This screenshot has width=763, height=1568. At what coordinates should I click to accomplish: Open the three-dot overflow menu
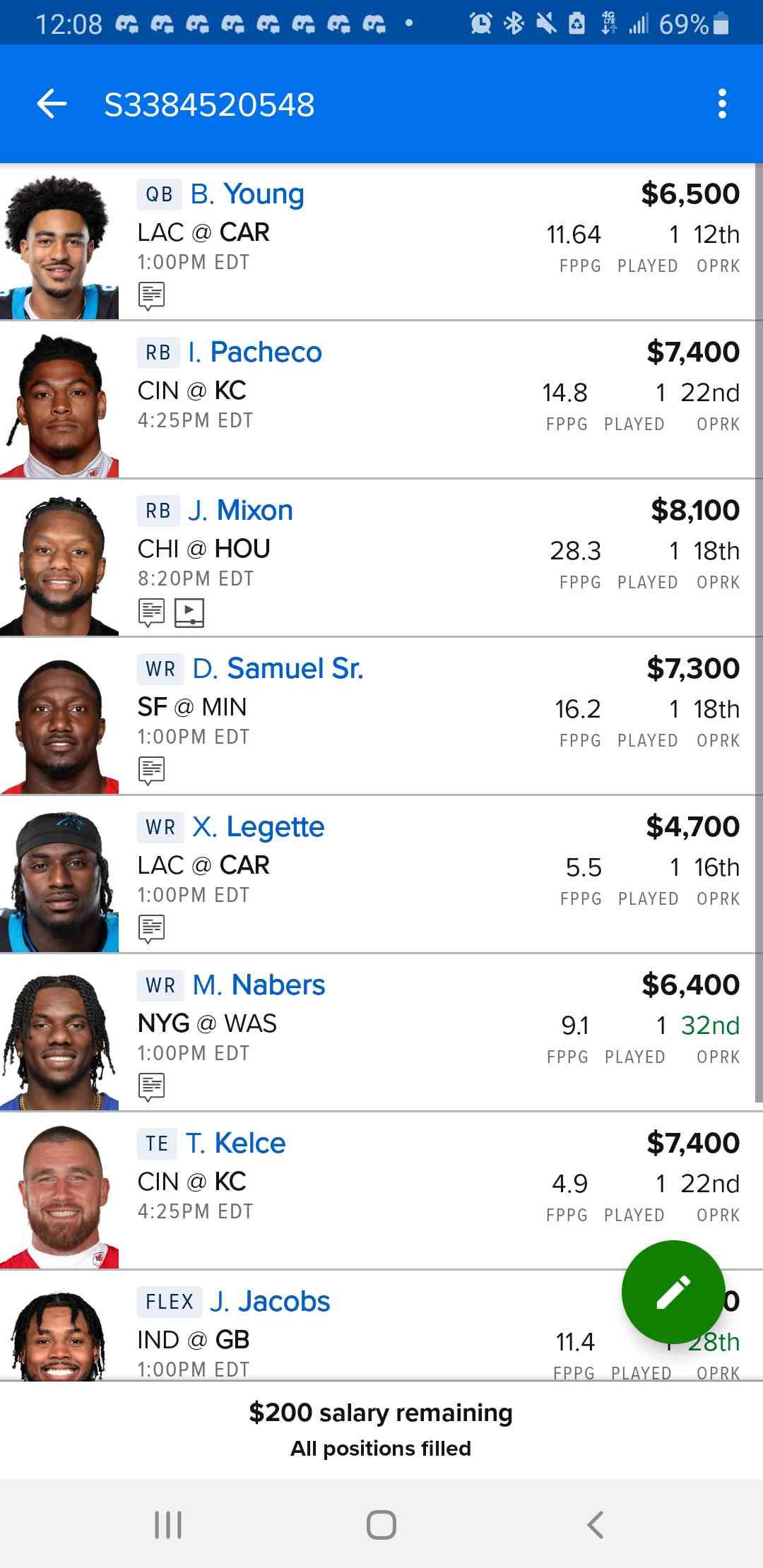[x=721, y=105]
